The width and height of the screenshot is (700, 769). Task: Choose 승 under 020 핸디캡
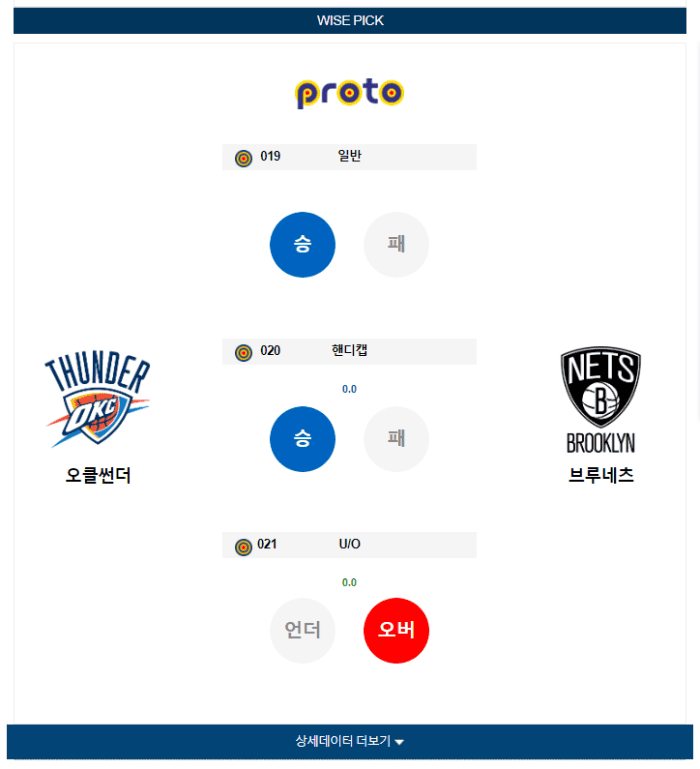click(x=302, y=438)
